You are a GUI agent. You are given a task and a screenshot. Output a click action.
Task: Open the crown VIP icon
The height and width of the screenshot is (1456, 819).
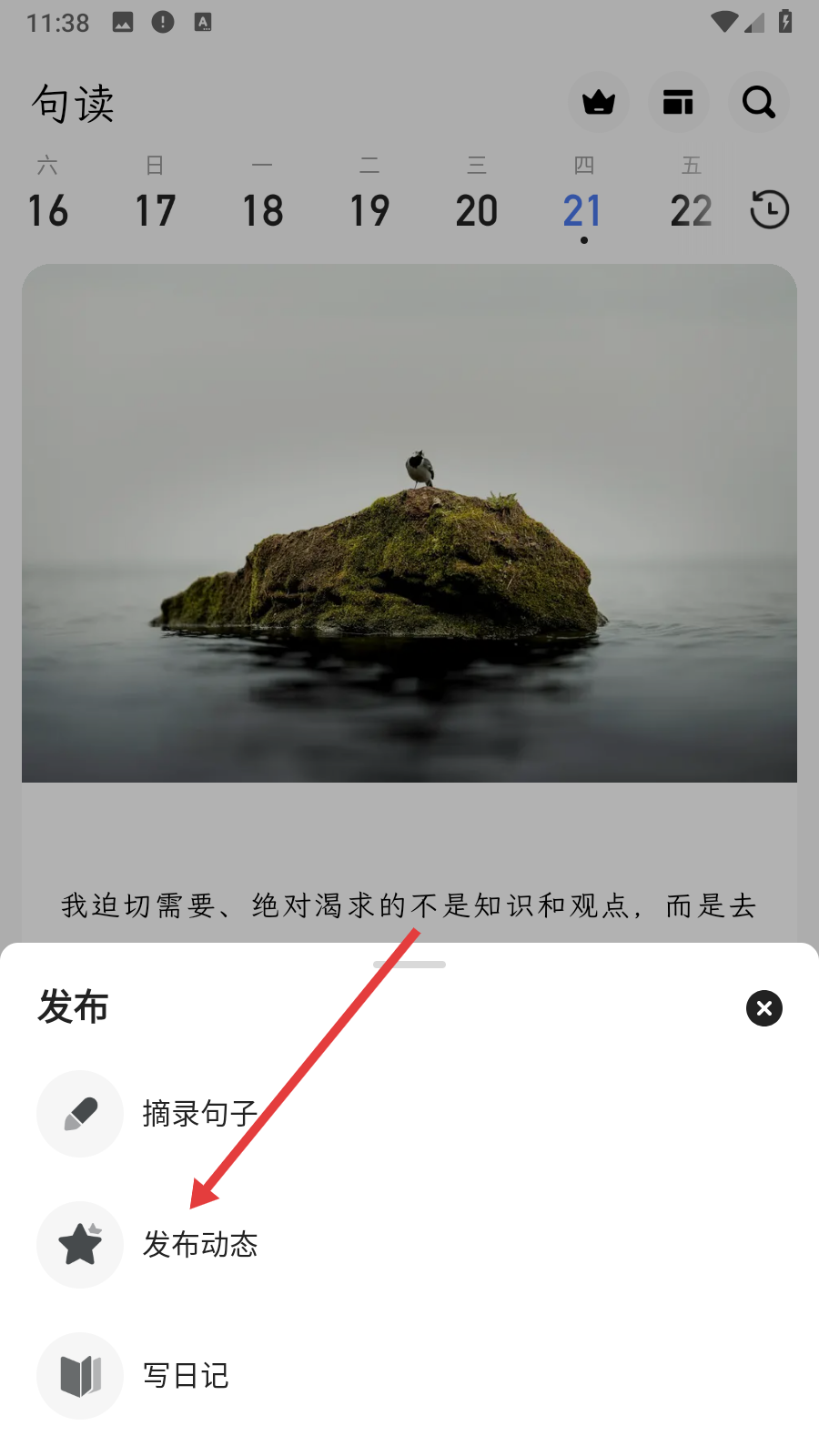click(x=599, y=102)
